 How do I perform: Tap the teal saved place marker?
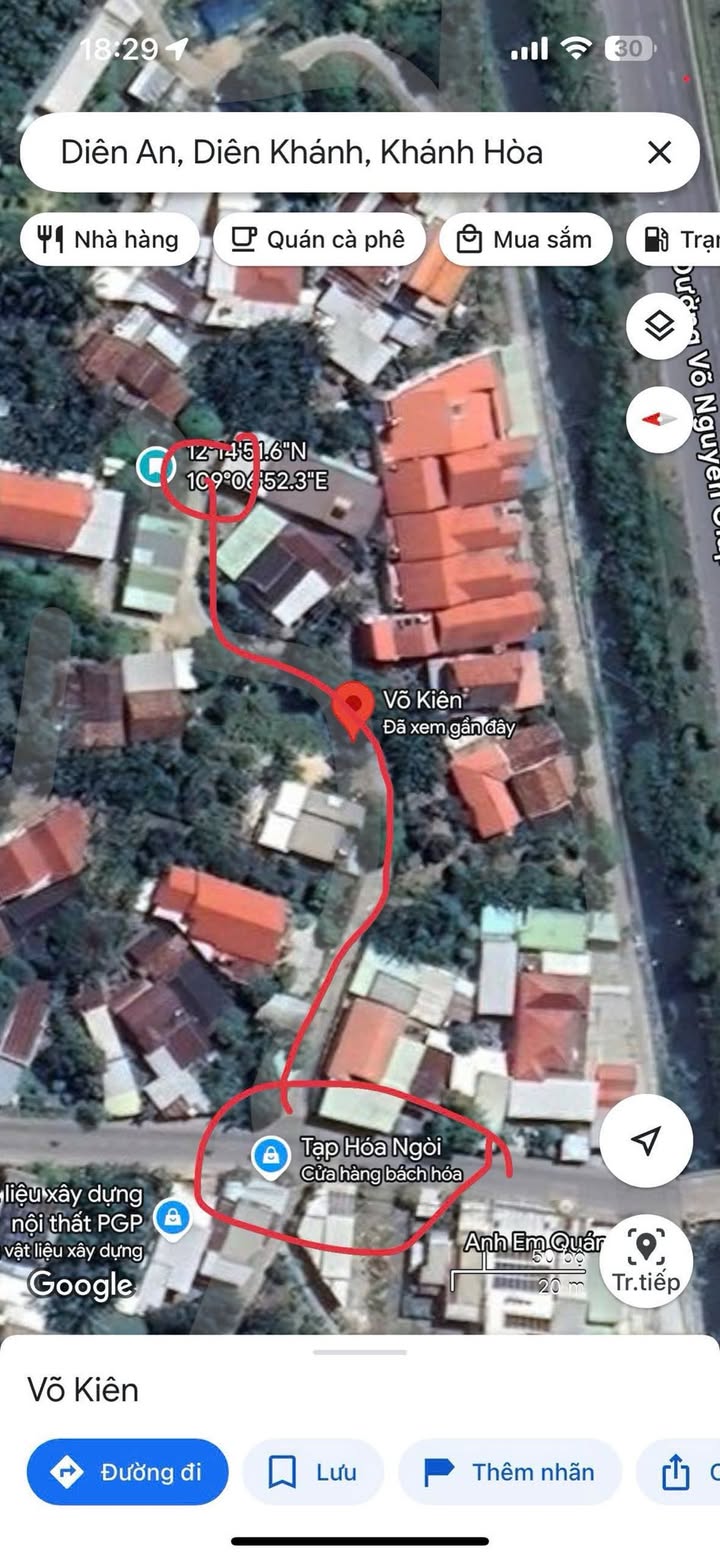click(x=152, y=465)
